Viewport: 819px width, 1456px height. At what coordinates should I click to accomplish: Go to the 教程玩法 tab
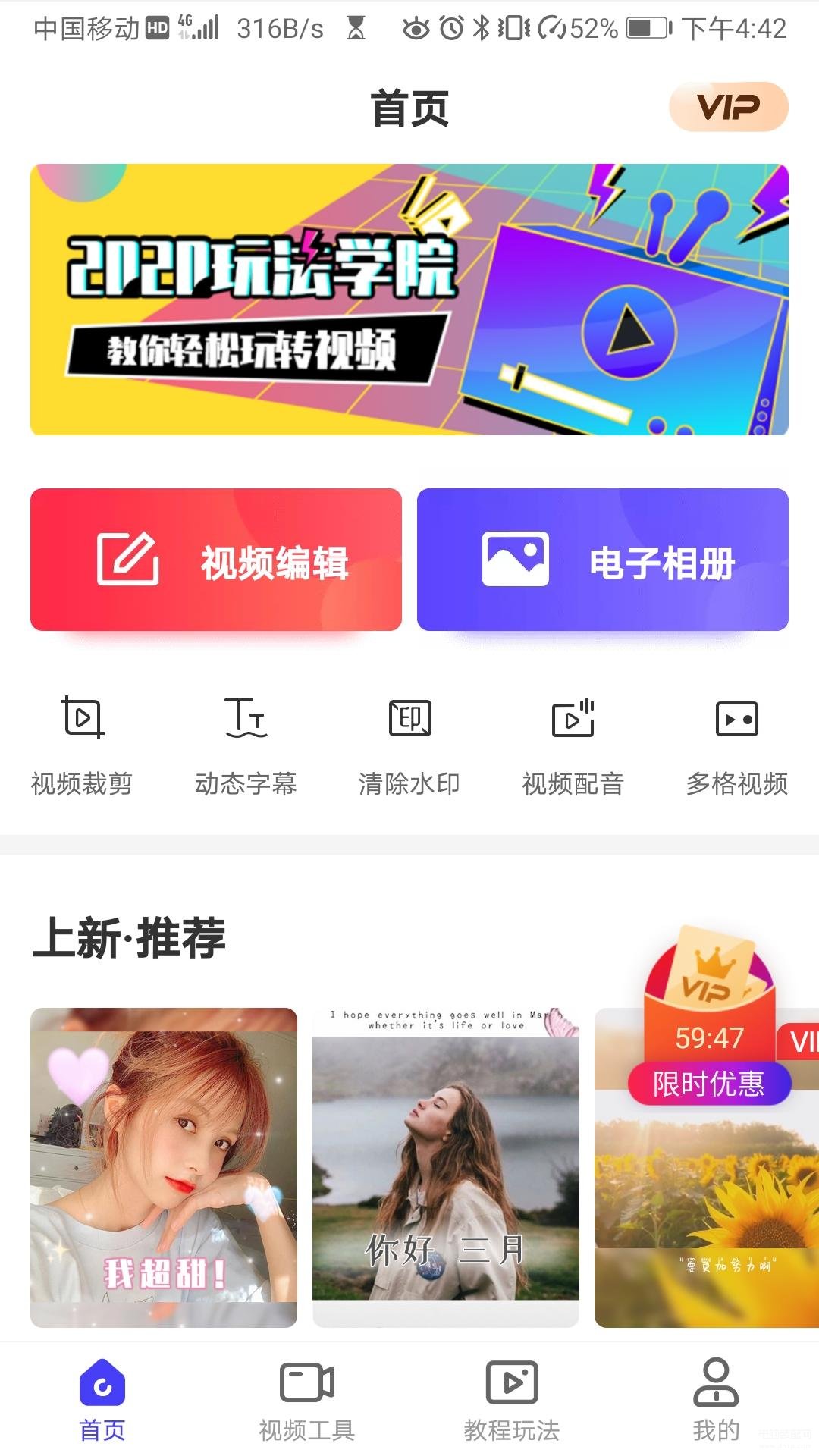coord(512,1399)
